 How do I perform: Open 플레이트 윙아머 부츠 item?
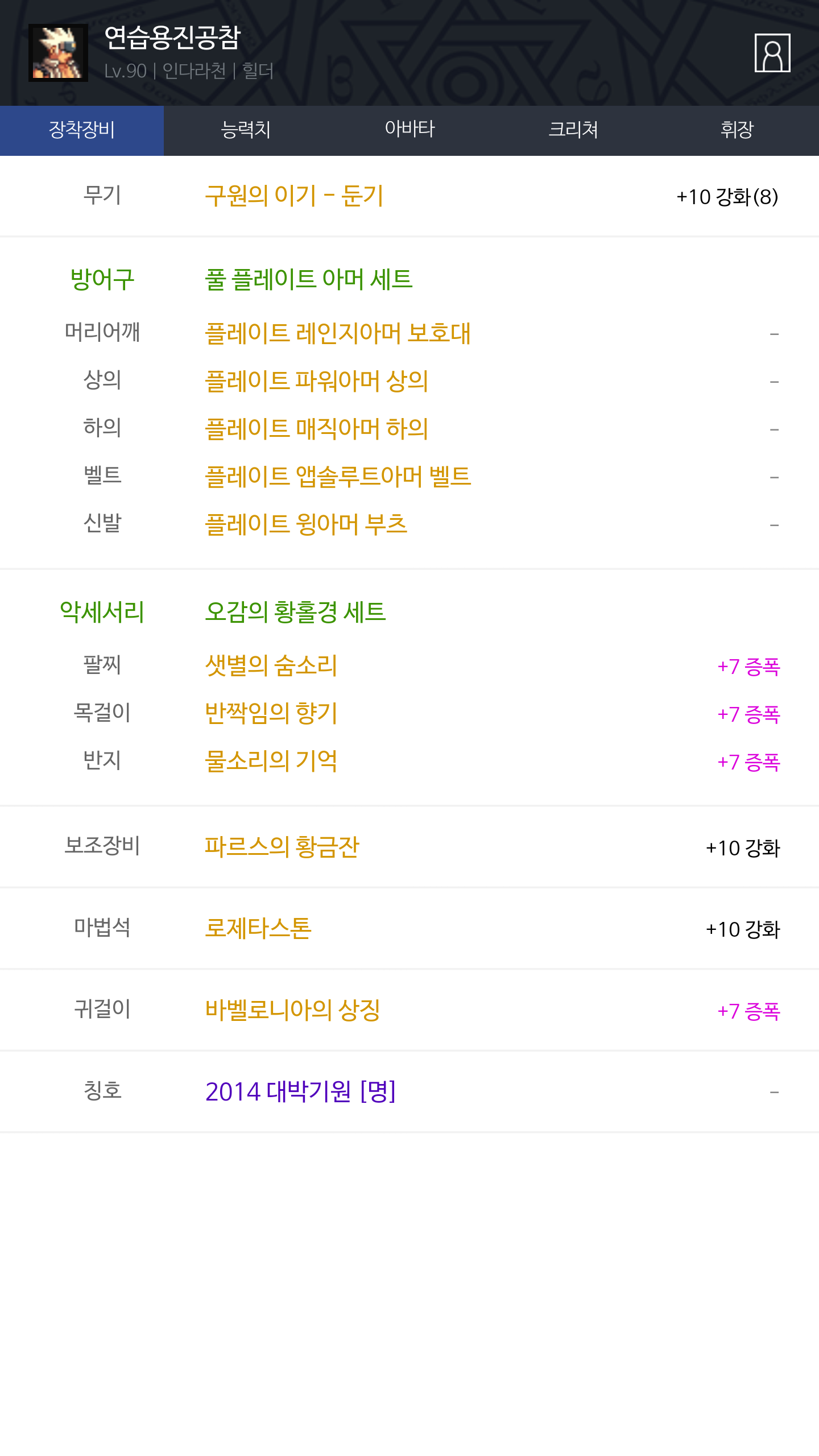pyautogui.click(x=306, y=524)
